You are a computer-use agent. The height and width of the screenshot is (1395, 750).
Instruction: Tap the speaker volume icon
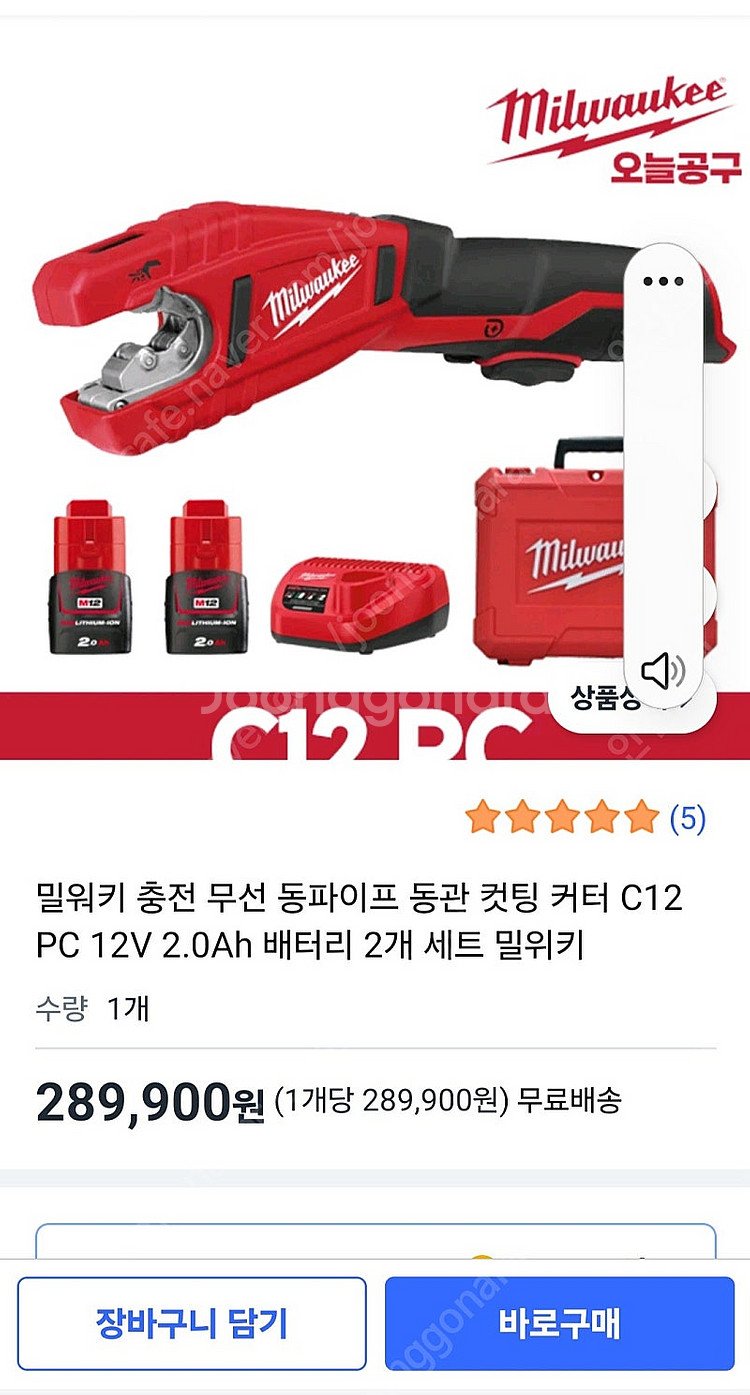[662, 670]
